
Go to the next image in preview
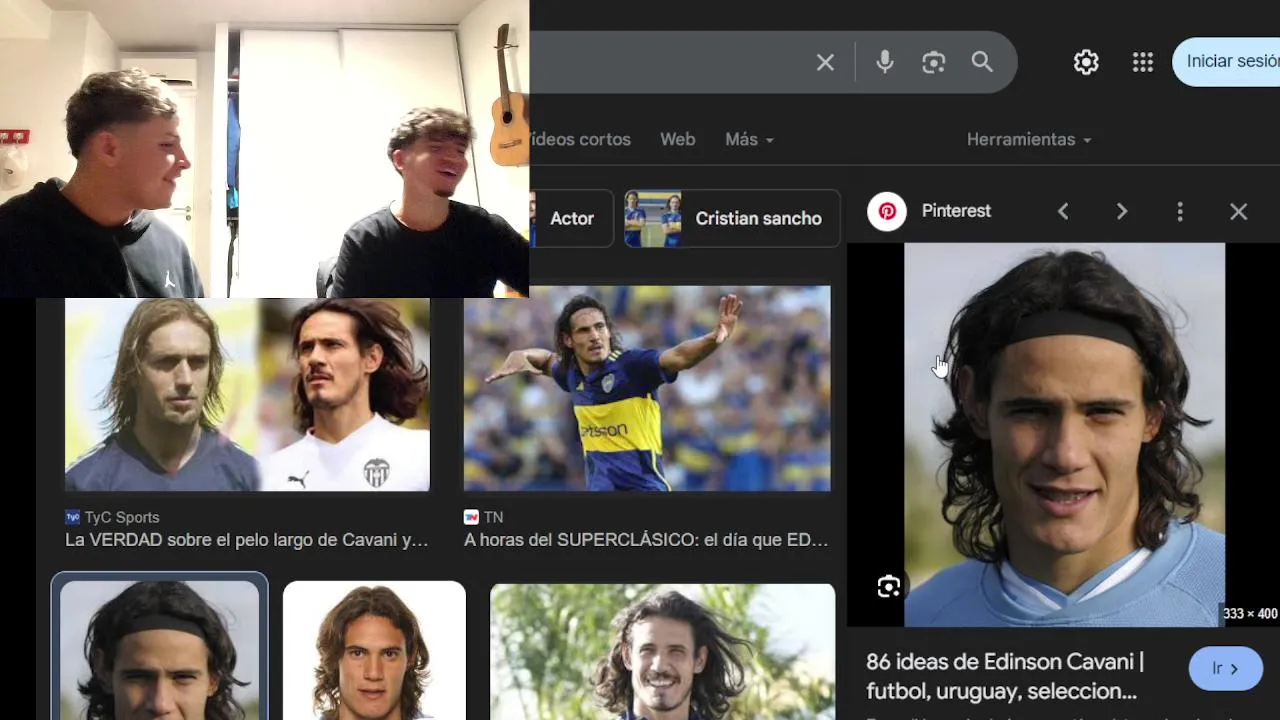pyautogui.click(x=1121, y=211)
